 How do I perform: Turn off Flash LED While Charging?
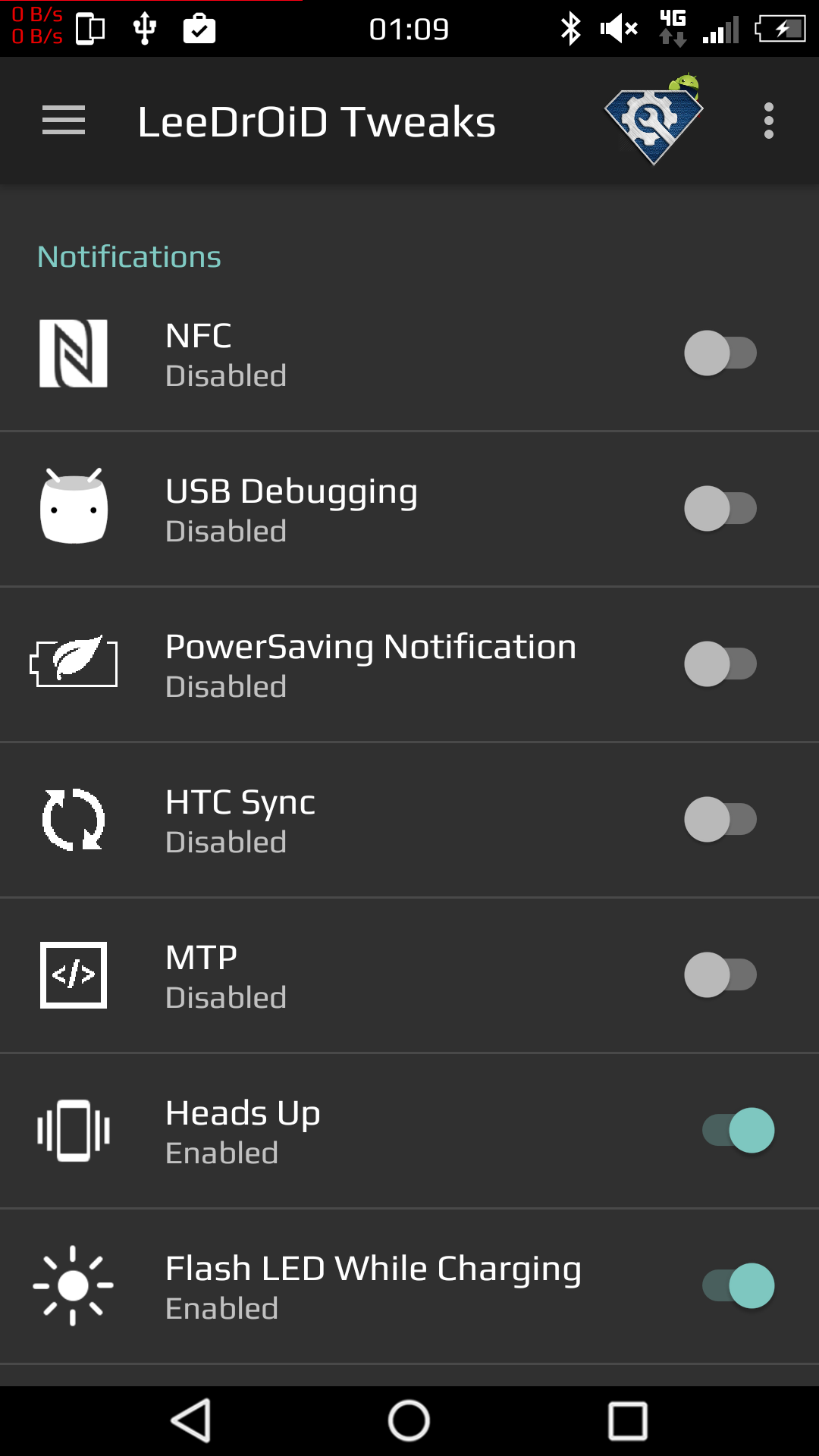coord(738,1286)
